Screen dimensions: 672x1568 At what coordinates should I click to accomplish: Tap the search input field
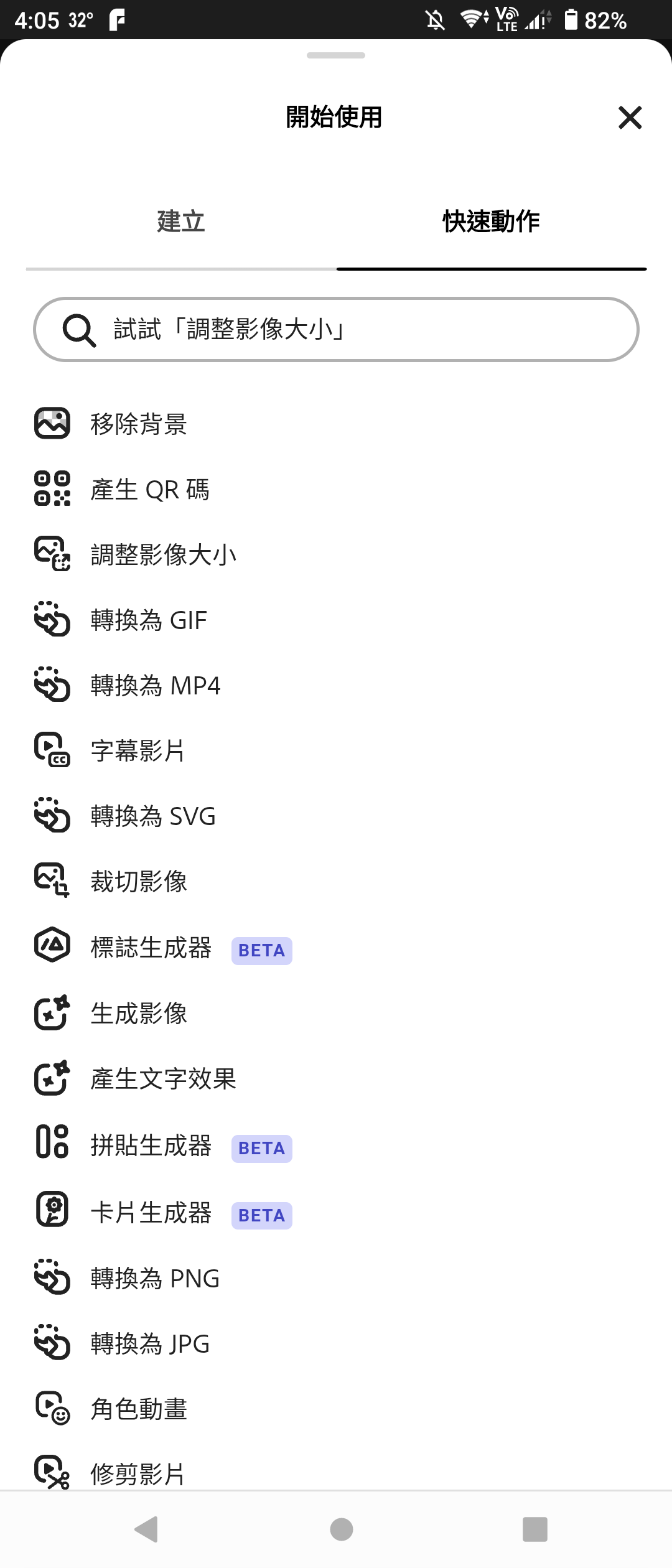[x=336, y=331]
